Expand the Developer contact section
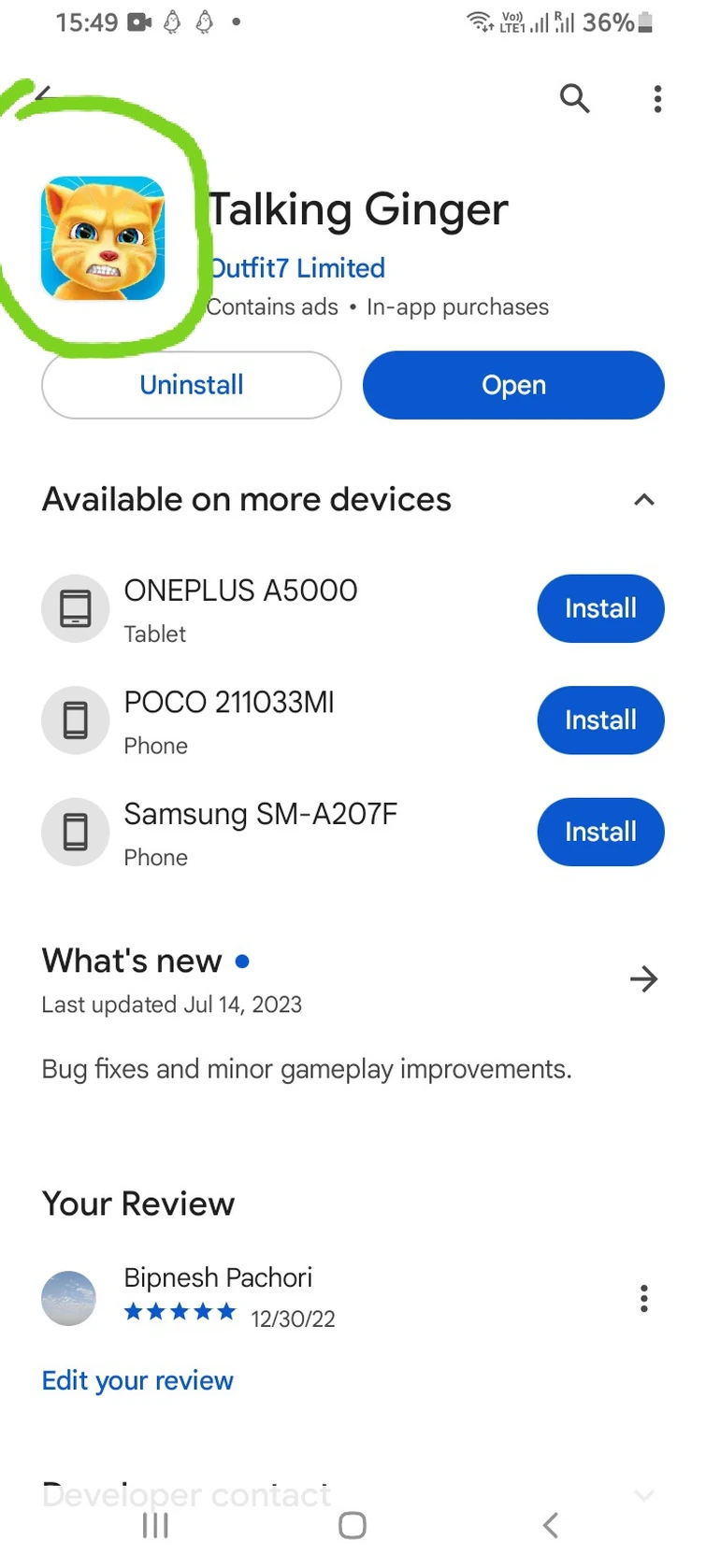 tap(643, 1495)
